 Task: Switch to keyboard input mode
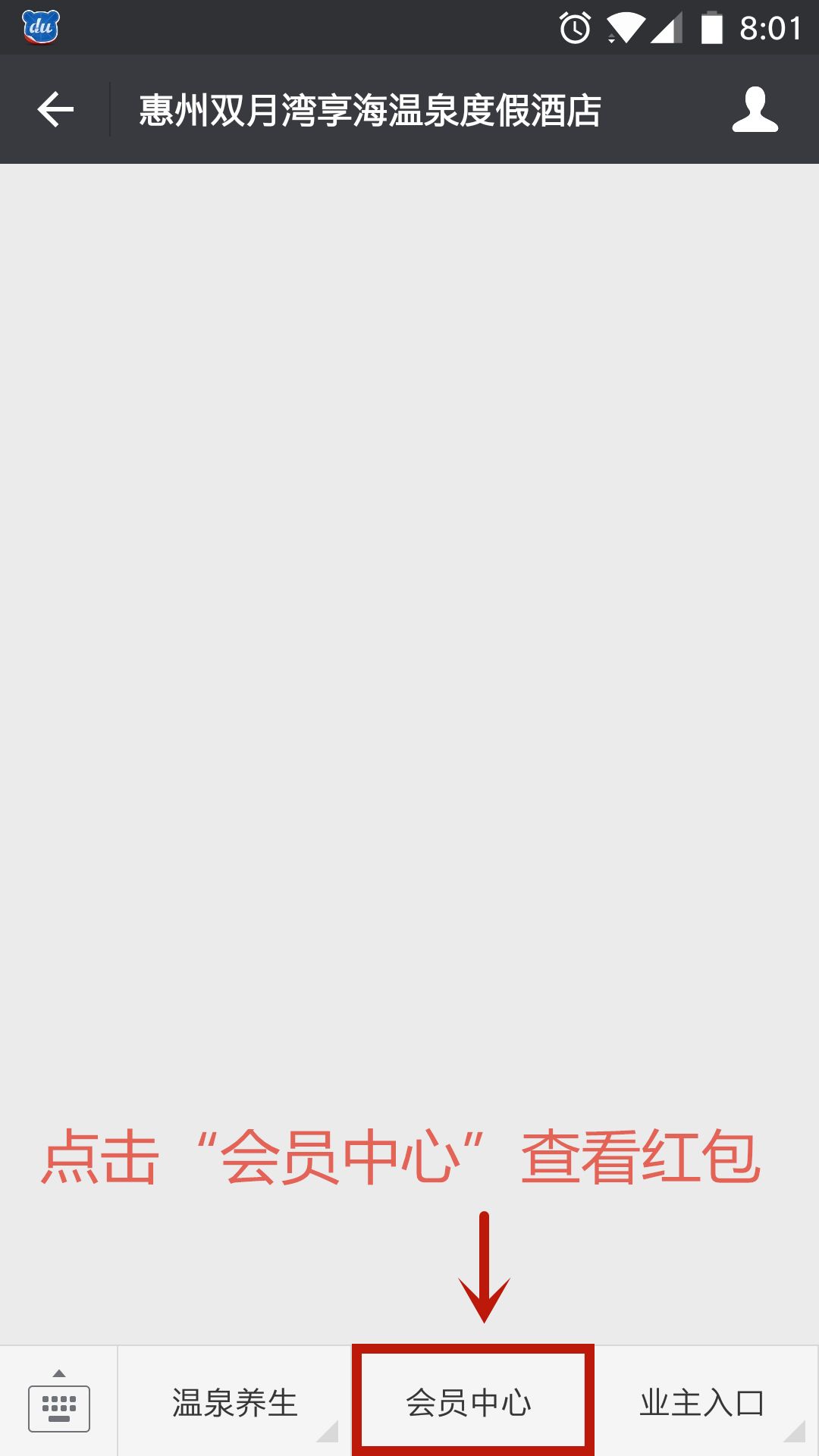59,1401
